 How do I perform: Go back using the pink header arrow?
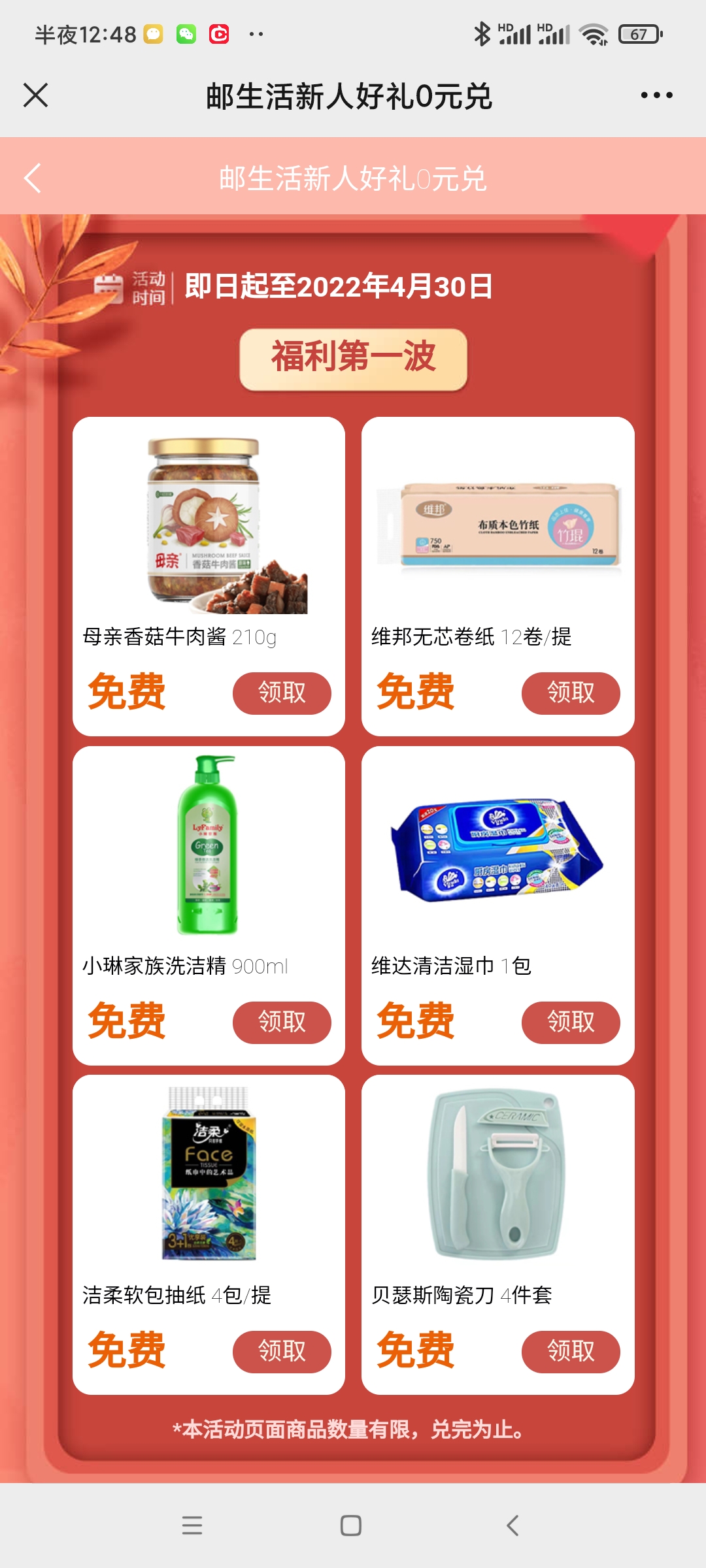33,178
